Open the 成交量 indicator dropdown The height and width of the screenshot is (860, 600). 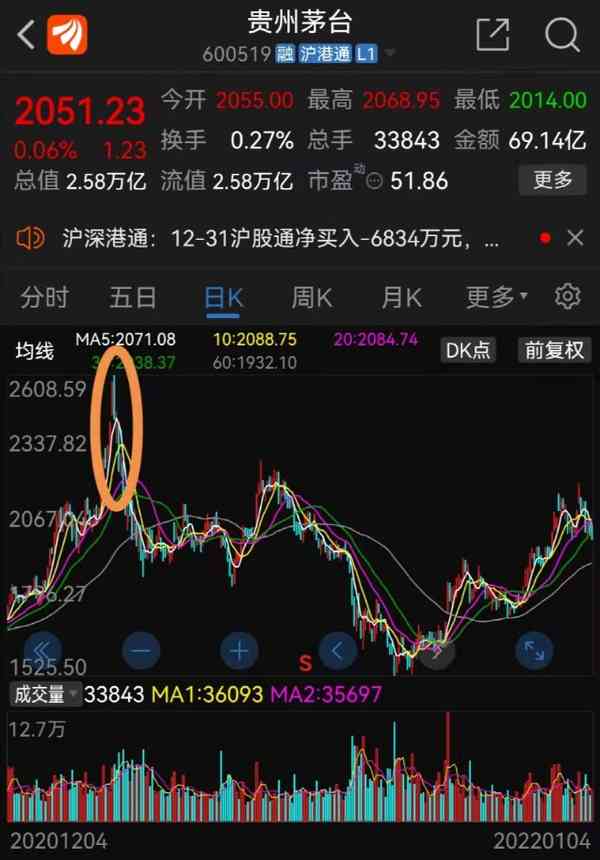coord(45,693)
